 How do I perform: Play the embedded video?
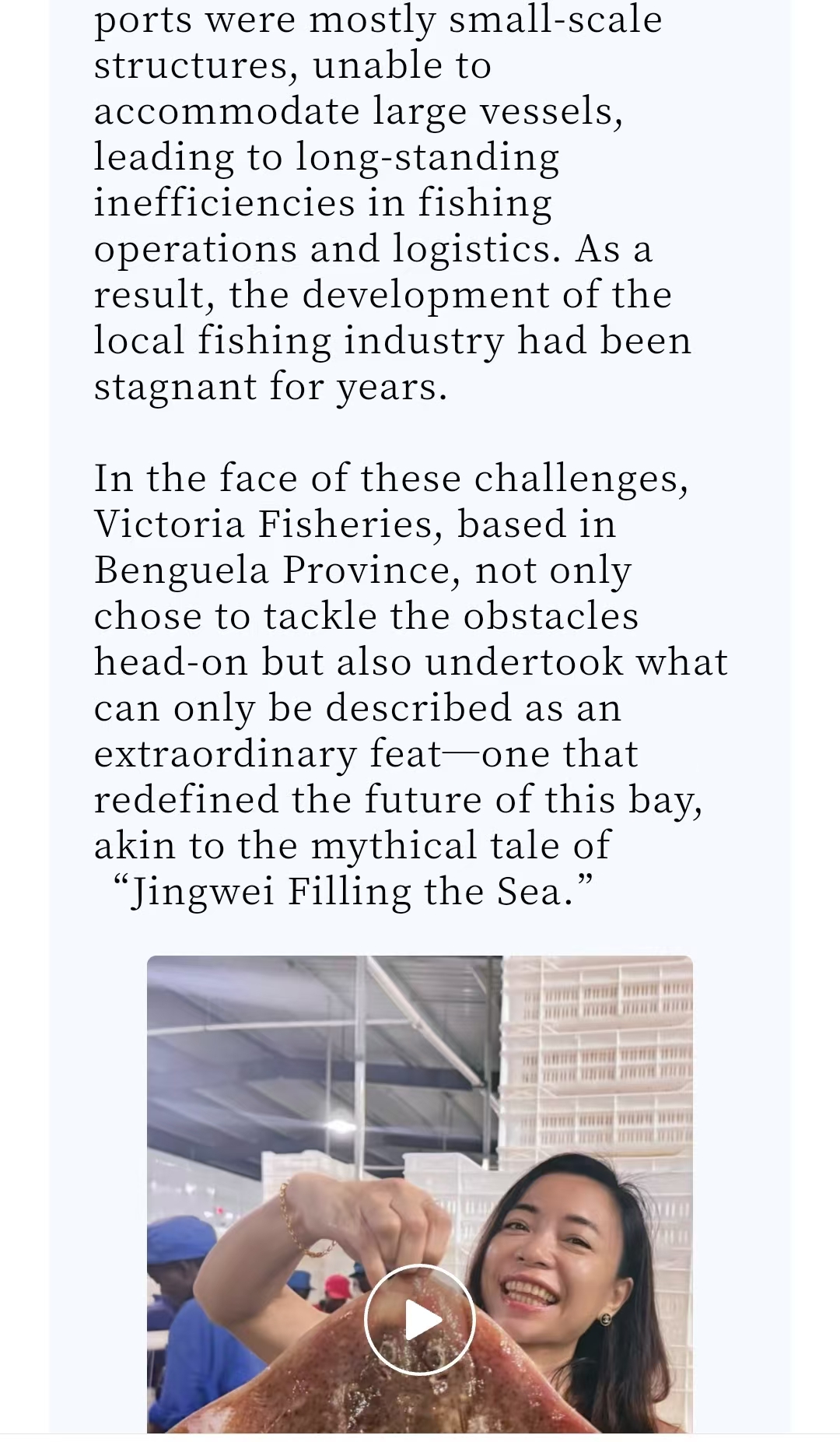click(420, 1319)
